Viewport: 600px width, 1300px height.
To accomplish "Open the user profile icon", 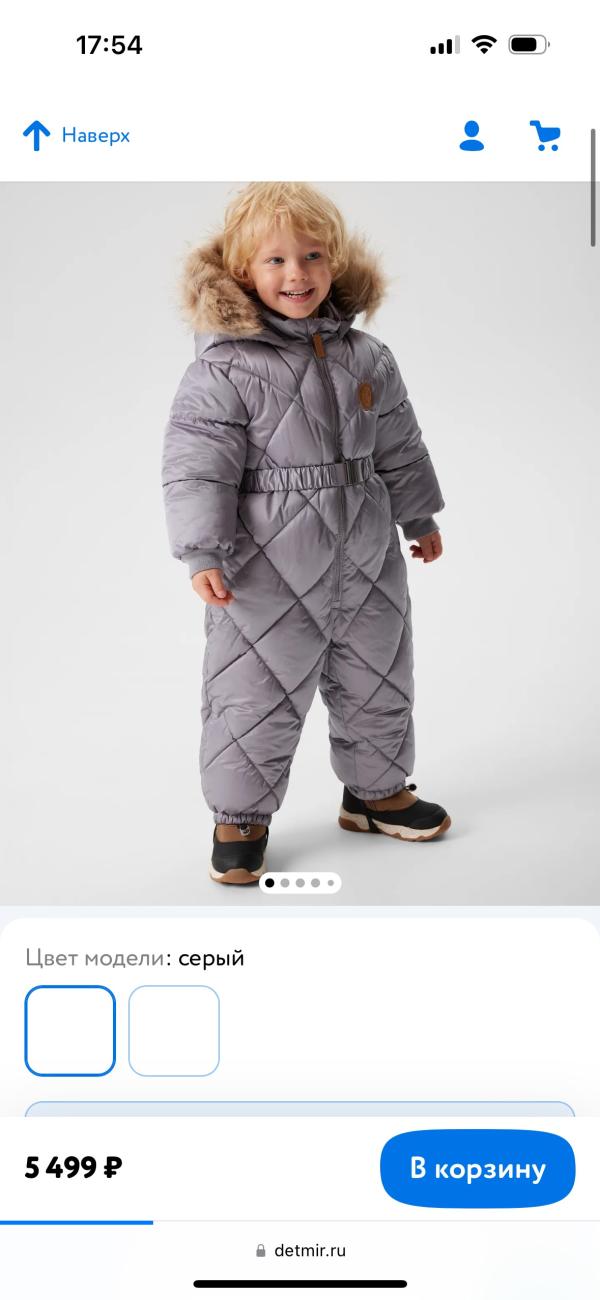I will click(472, 135).
